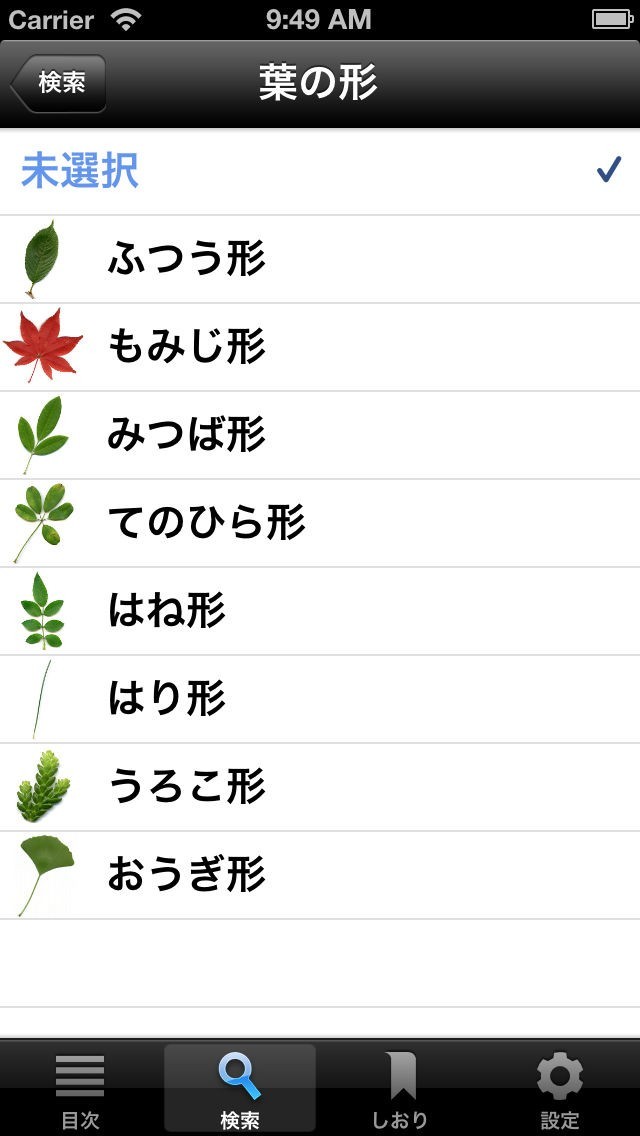Go back to 検索 screen
The image size is (640, 1136).
(60, 83)
